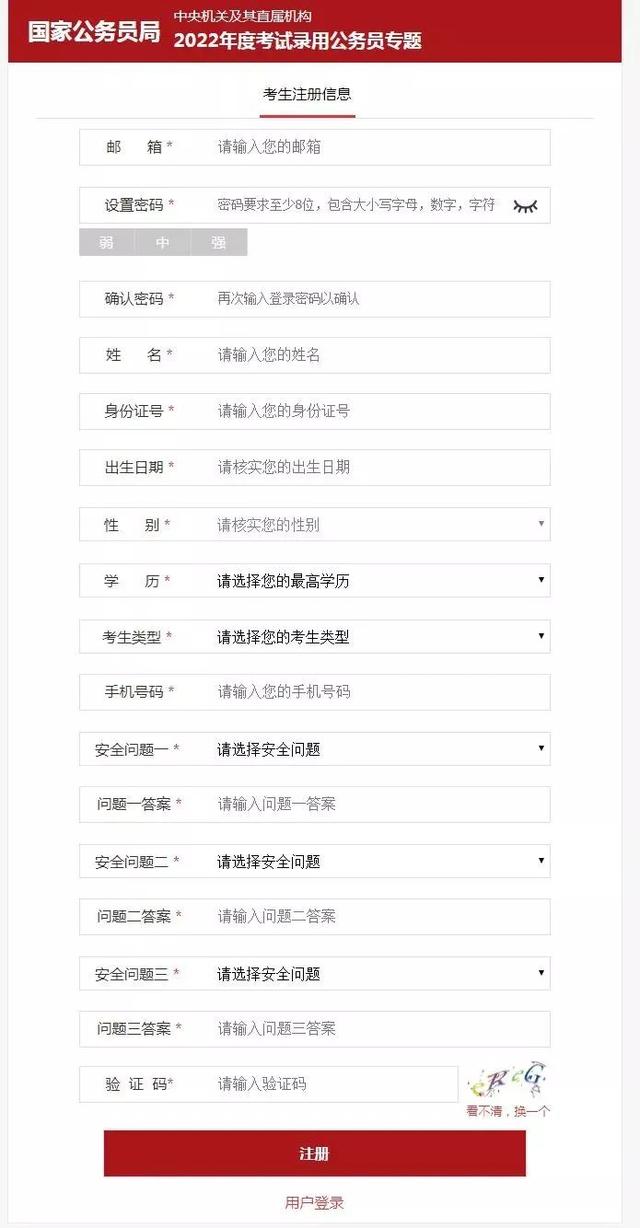Open the 安全问题一 dropdown
640x1228 pixels.
click(x=314, y=749)
